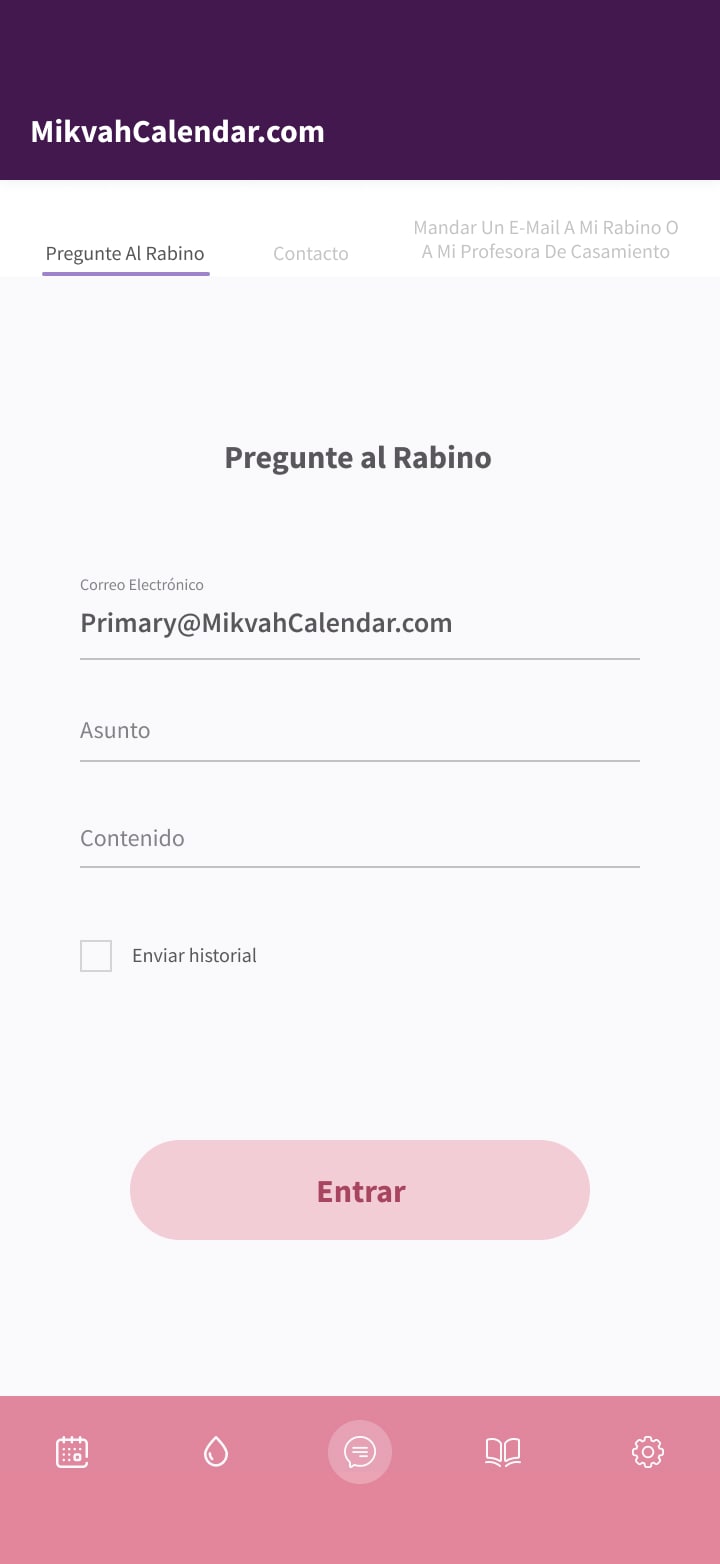Open settings gear in bottom bar
Screen dimensions: 720x1564
pyautogui.click(x=648, y=1451)
